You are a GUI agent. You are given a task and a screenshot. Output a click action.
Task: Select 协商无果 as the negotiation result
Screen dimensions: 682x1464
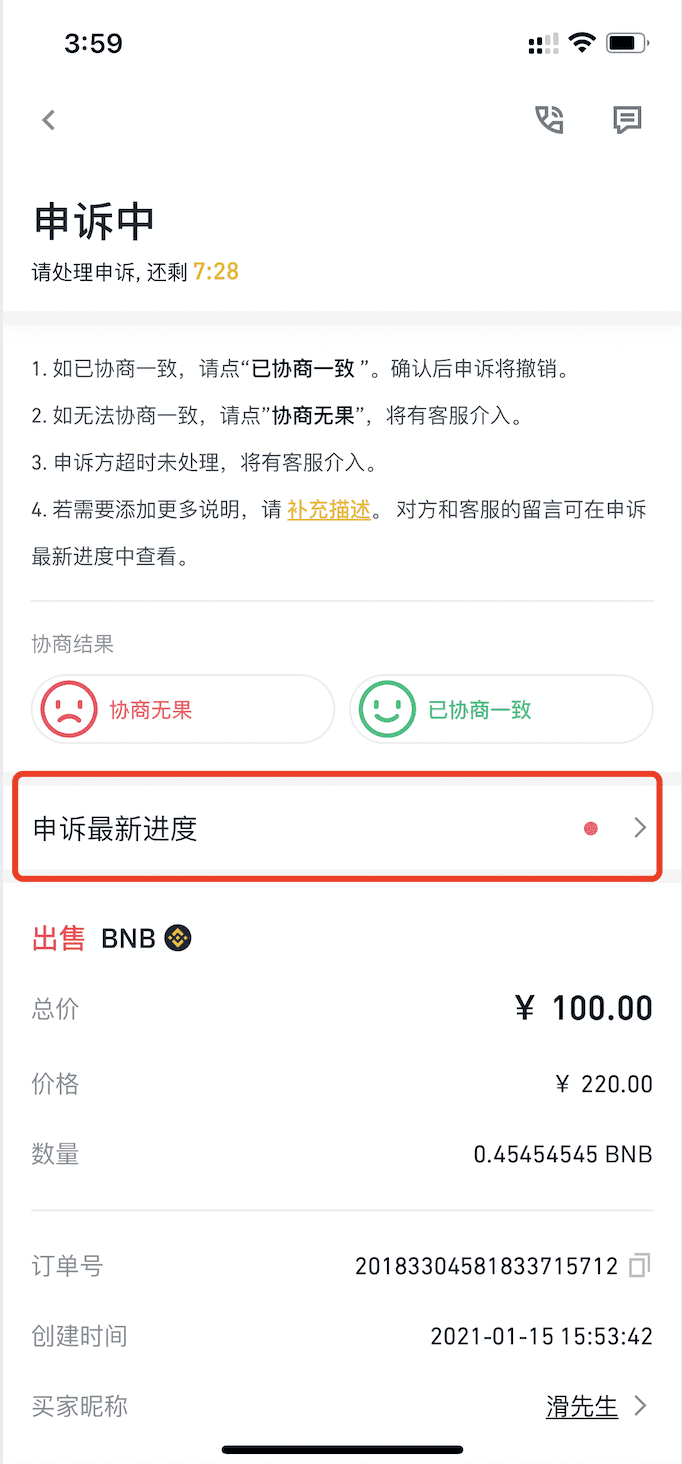[182, 709]
